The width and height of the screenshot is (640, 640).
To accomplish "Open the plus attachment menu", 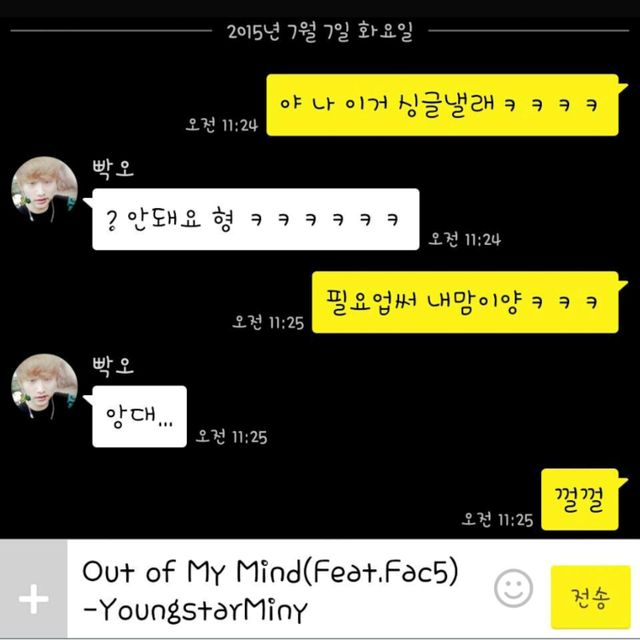I will (33, 598).
